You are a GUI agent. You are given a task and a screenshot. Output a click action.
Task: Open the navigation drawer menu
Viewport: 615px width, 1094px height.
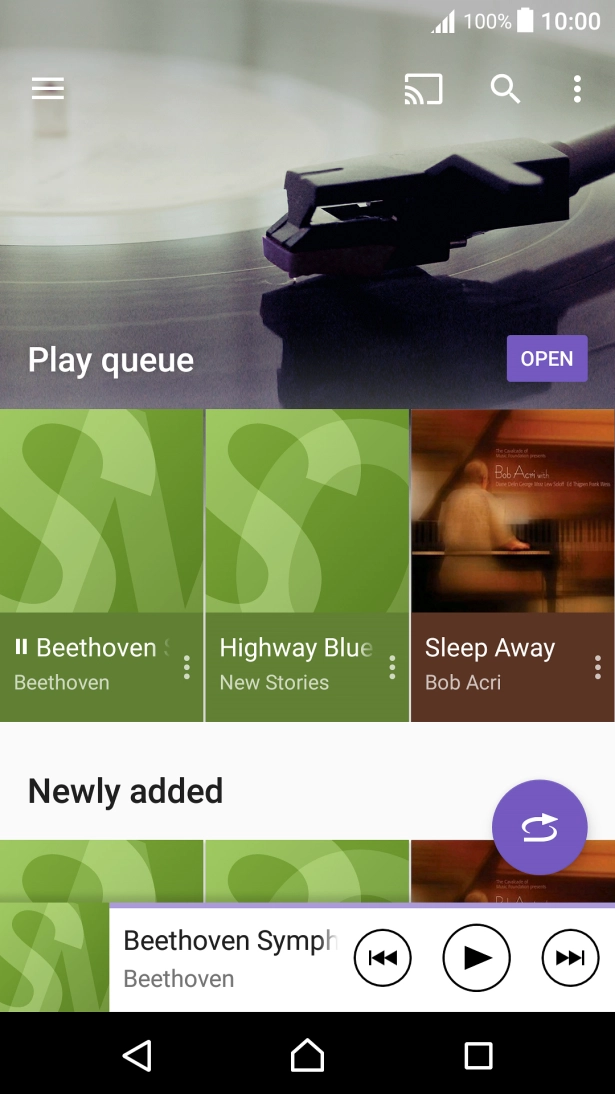pyautogui.click(x=47, y=89)
